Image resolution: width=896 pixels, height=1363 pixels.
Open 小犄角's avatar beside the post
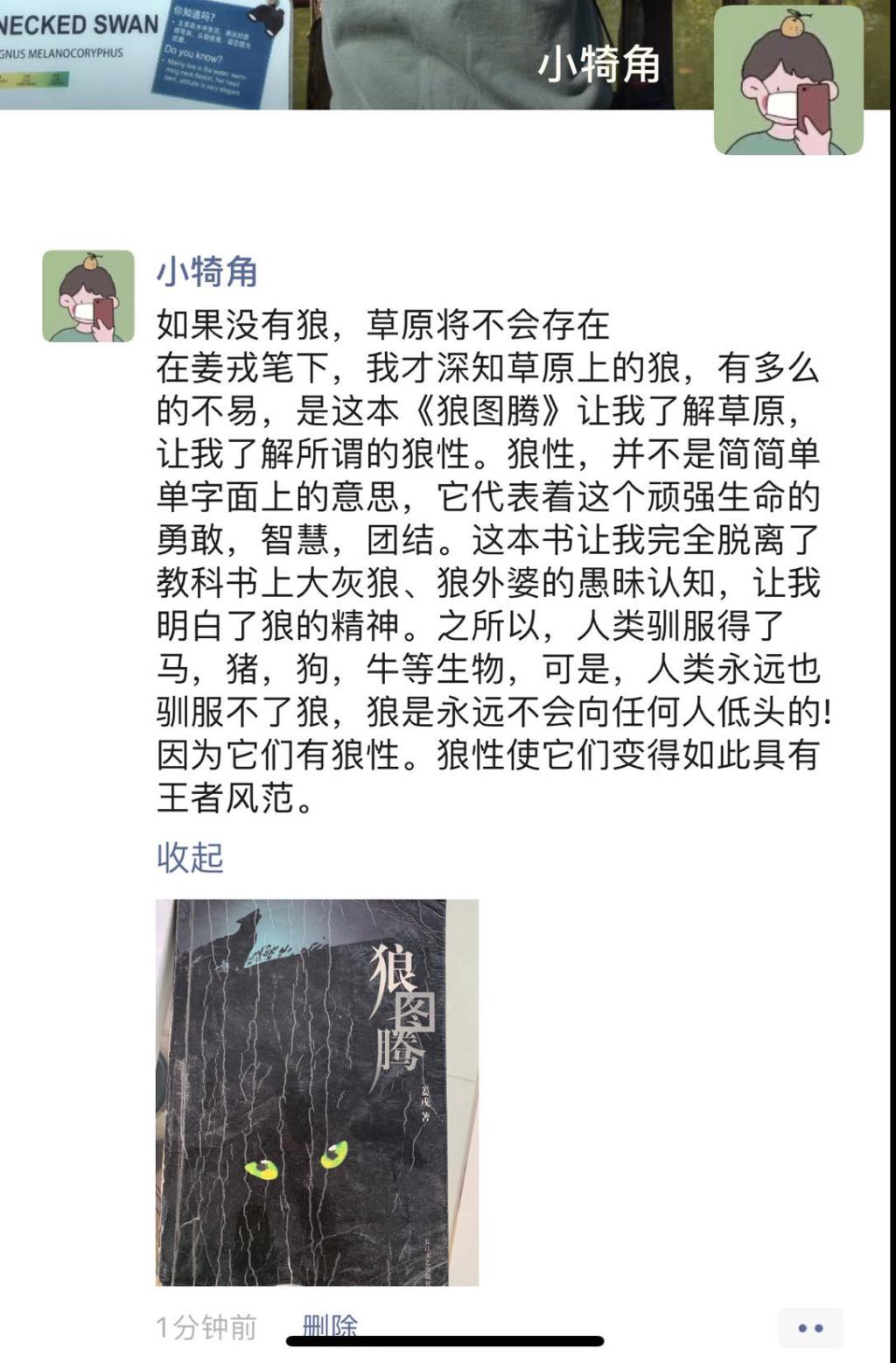click(x=88, y=296)
